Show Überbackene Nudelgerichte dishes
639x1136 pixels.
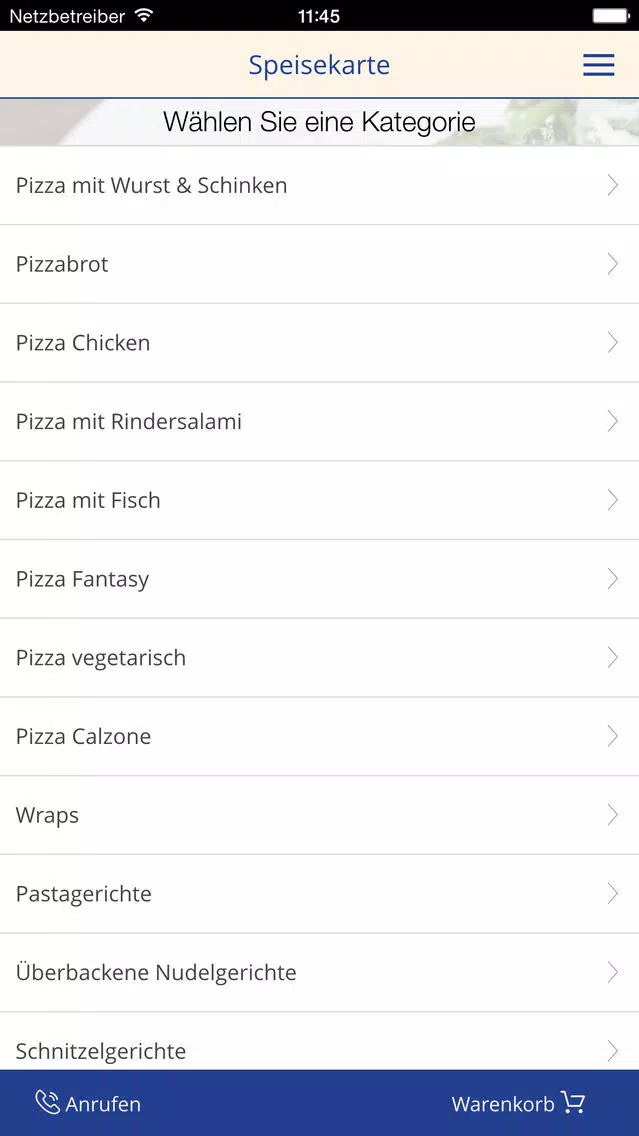pyautogui.click(x=320, y=972)
